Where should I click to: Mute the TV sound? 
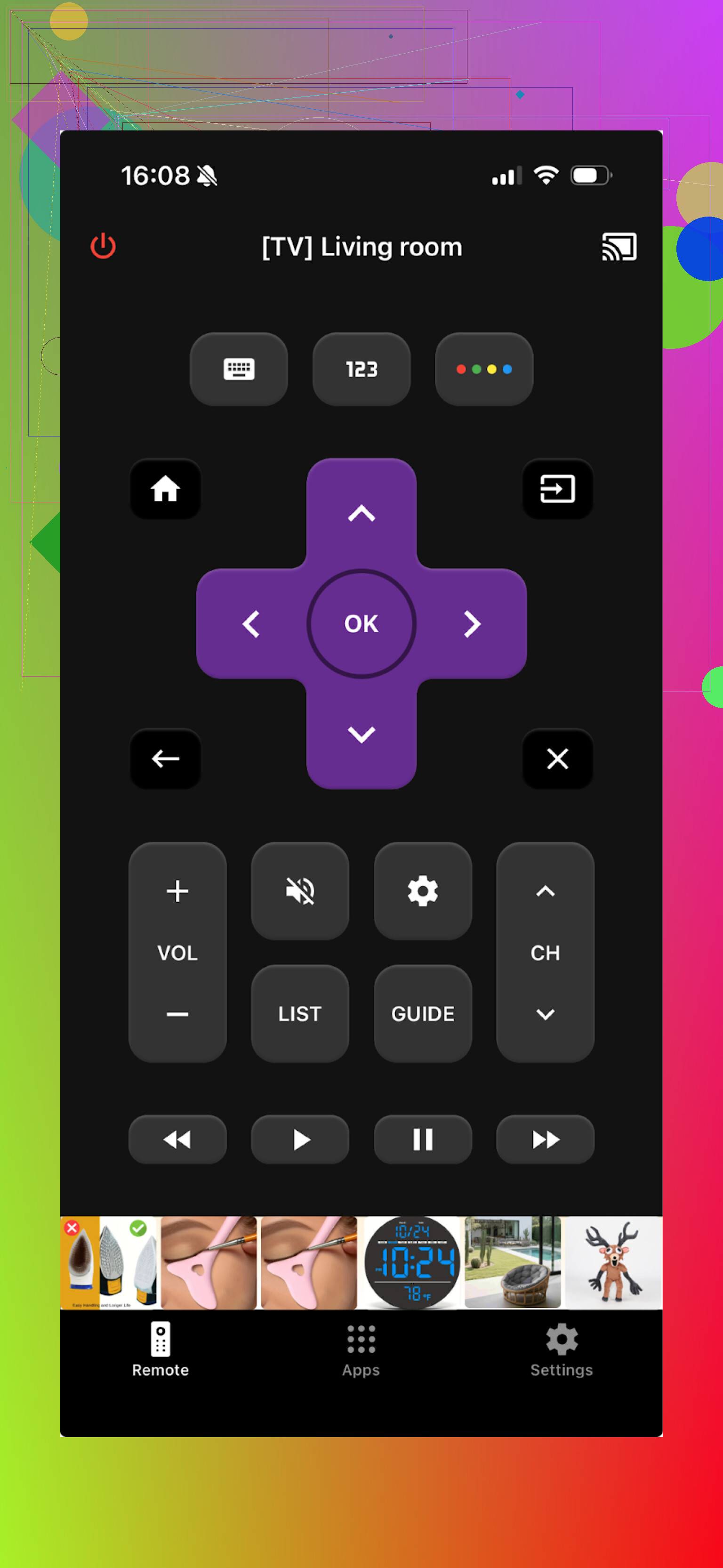tap(300, 891)
